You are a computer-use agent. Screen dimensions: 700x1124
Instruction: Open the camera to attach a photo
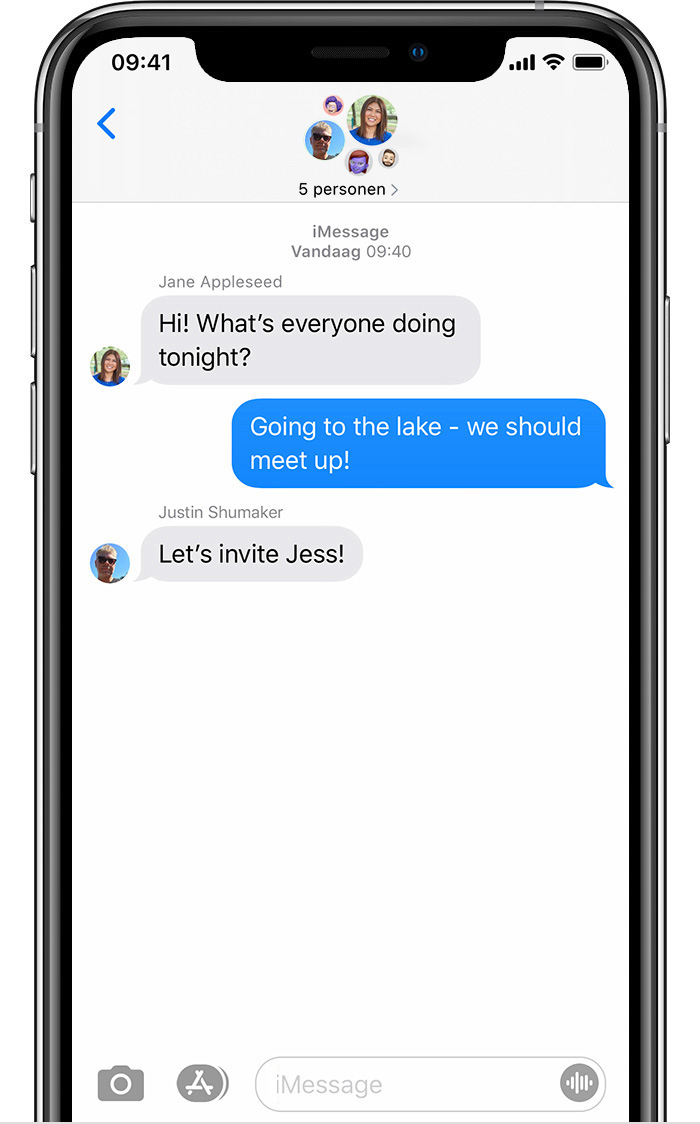click(x=121, y=1084)
